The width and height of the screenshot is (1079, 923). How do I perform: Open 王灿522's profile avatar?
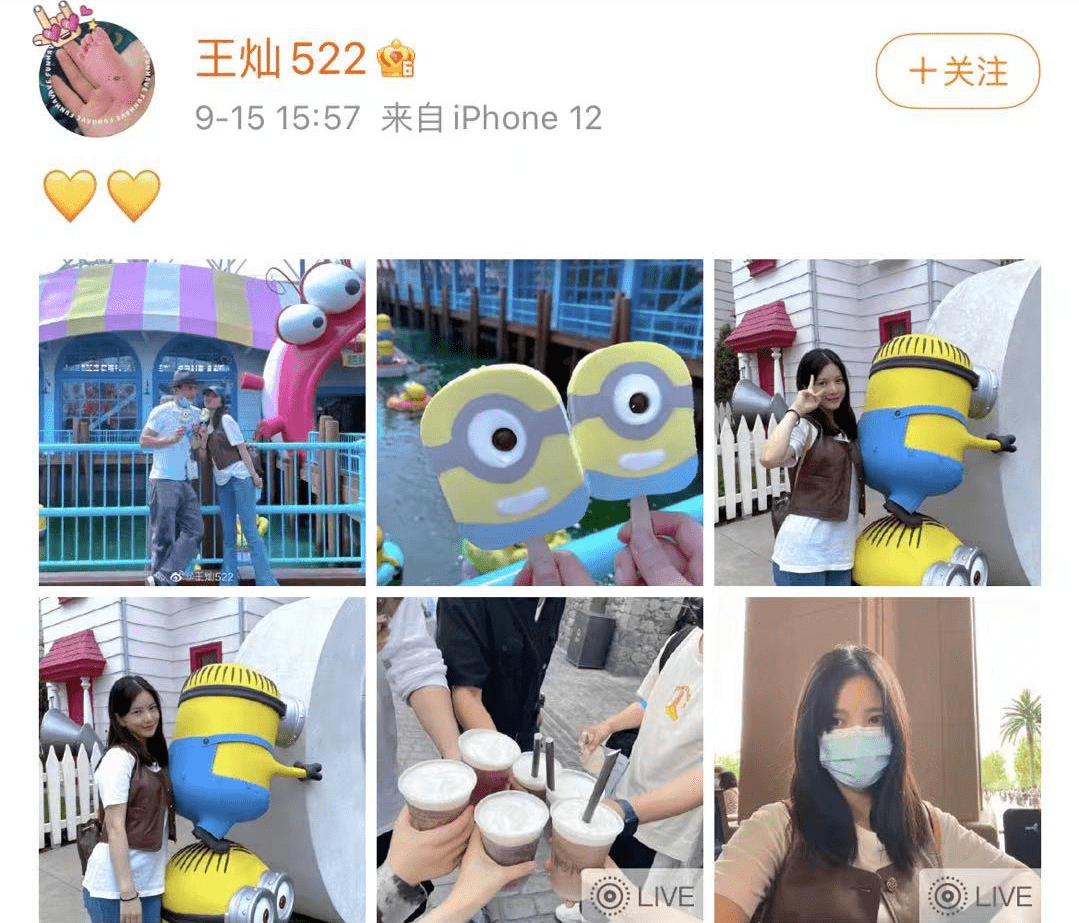(96, 76)
